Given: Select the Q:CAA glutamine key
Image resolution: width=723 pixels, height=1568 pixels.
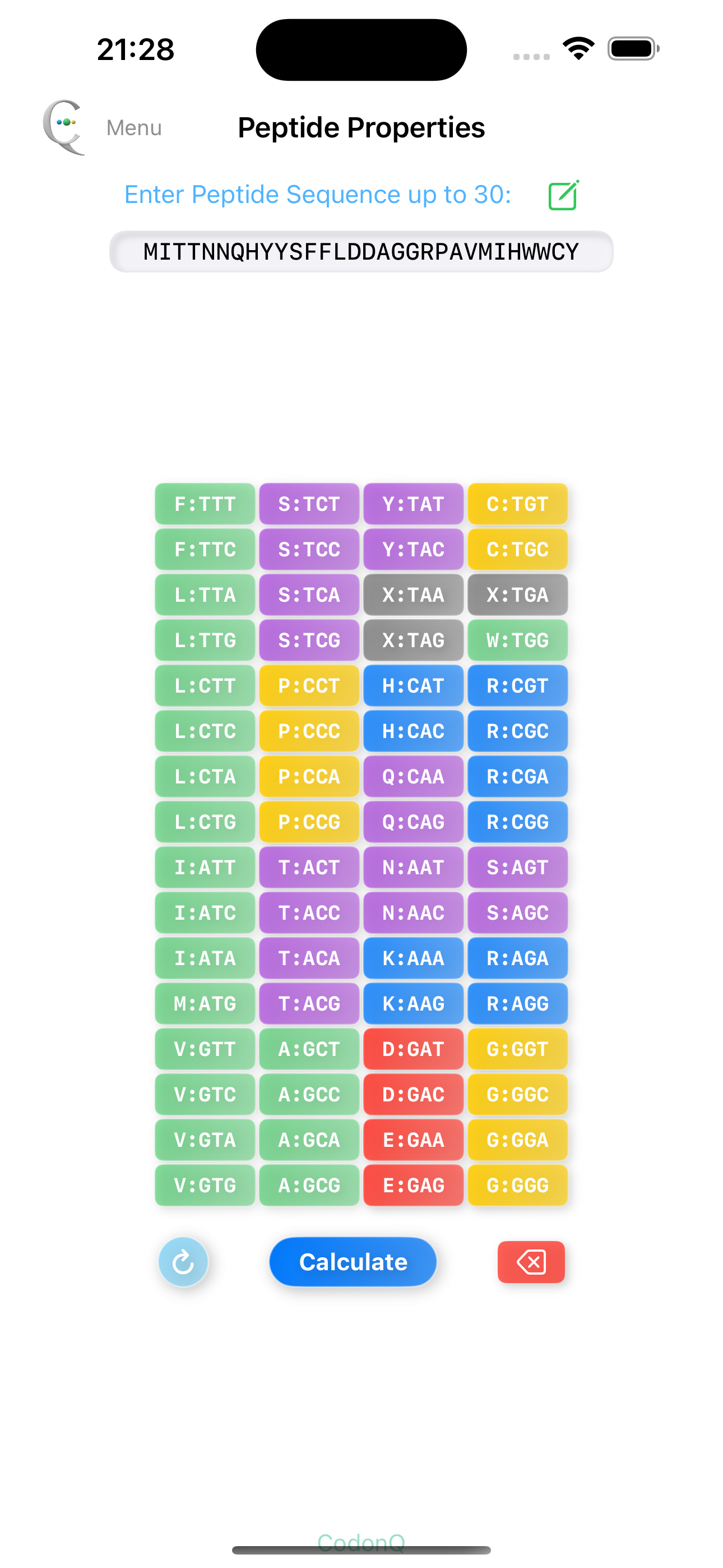Looking at the screenshot, I should click(413, 777).
